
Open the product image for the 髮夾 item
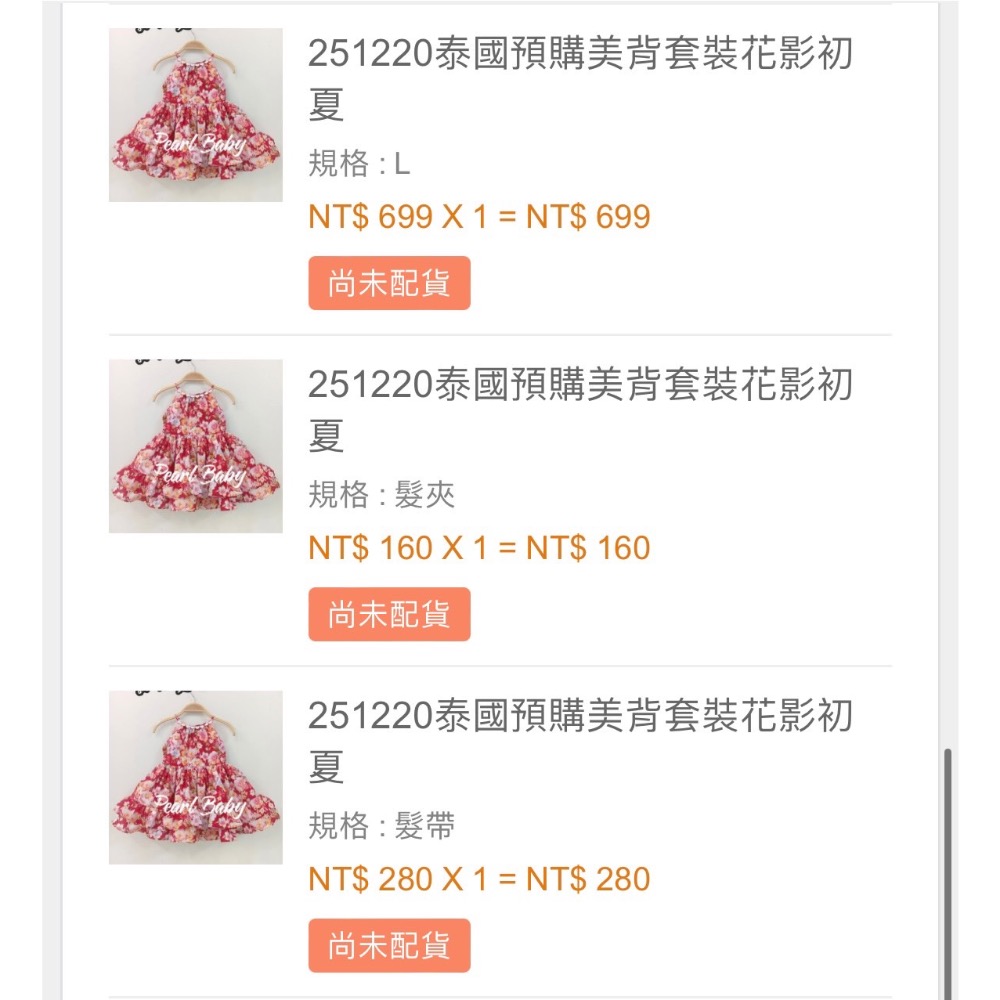[195, 446]
